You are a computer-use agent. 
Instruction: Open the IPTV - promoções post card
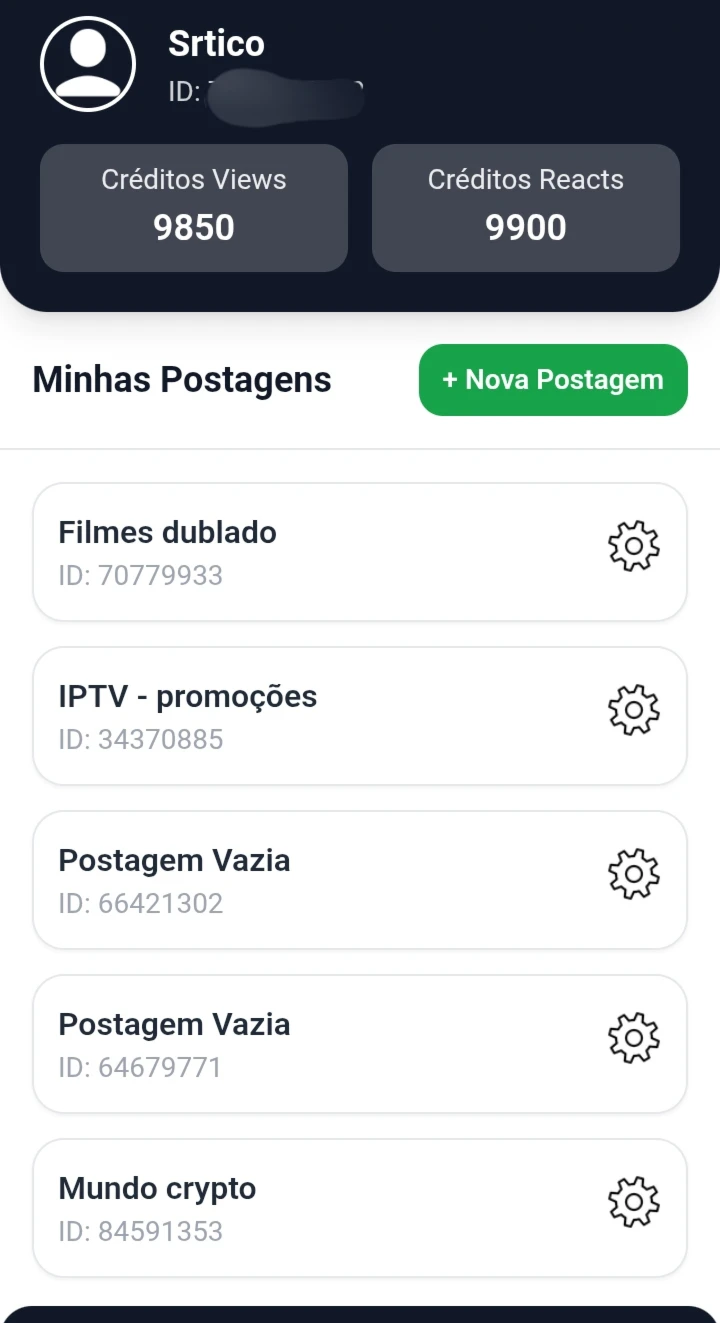[x=300, y=716]
